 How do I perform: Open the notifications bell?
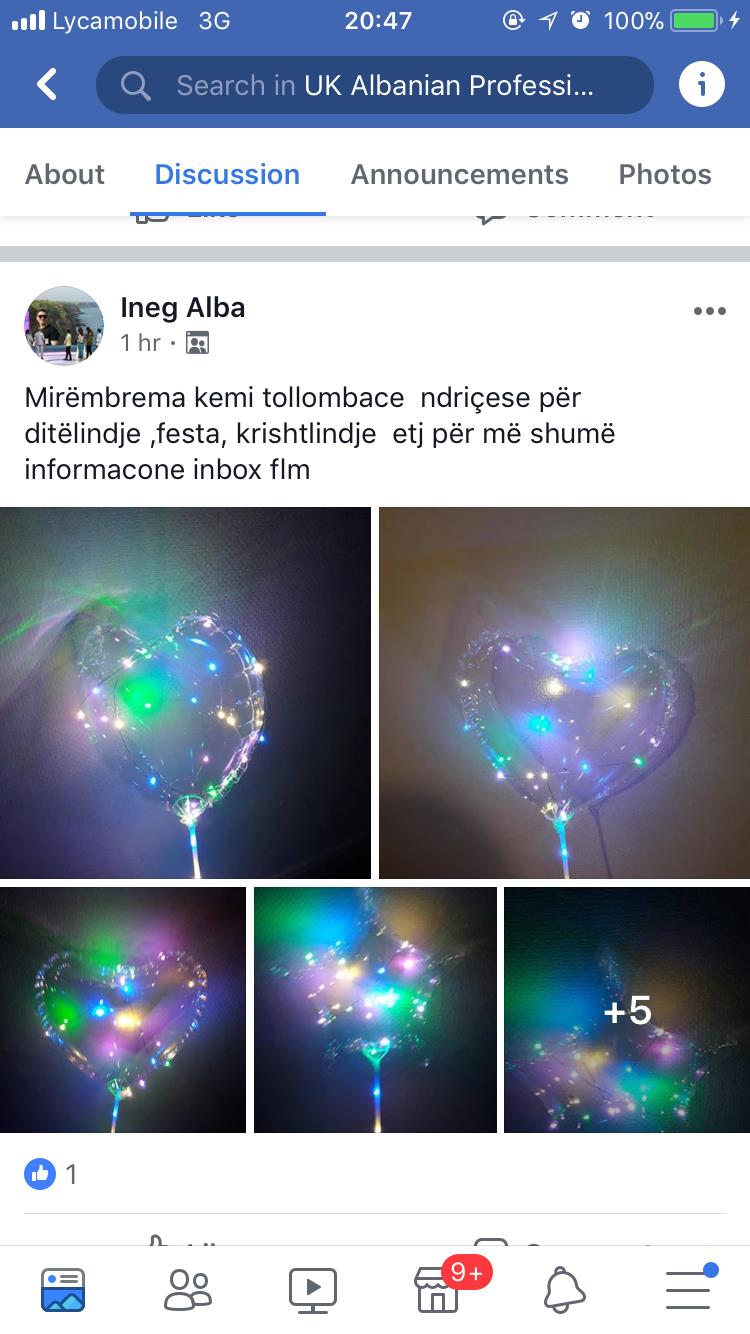(564, 1289)
